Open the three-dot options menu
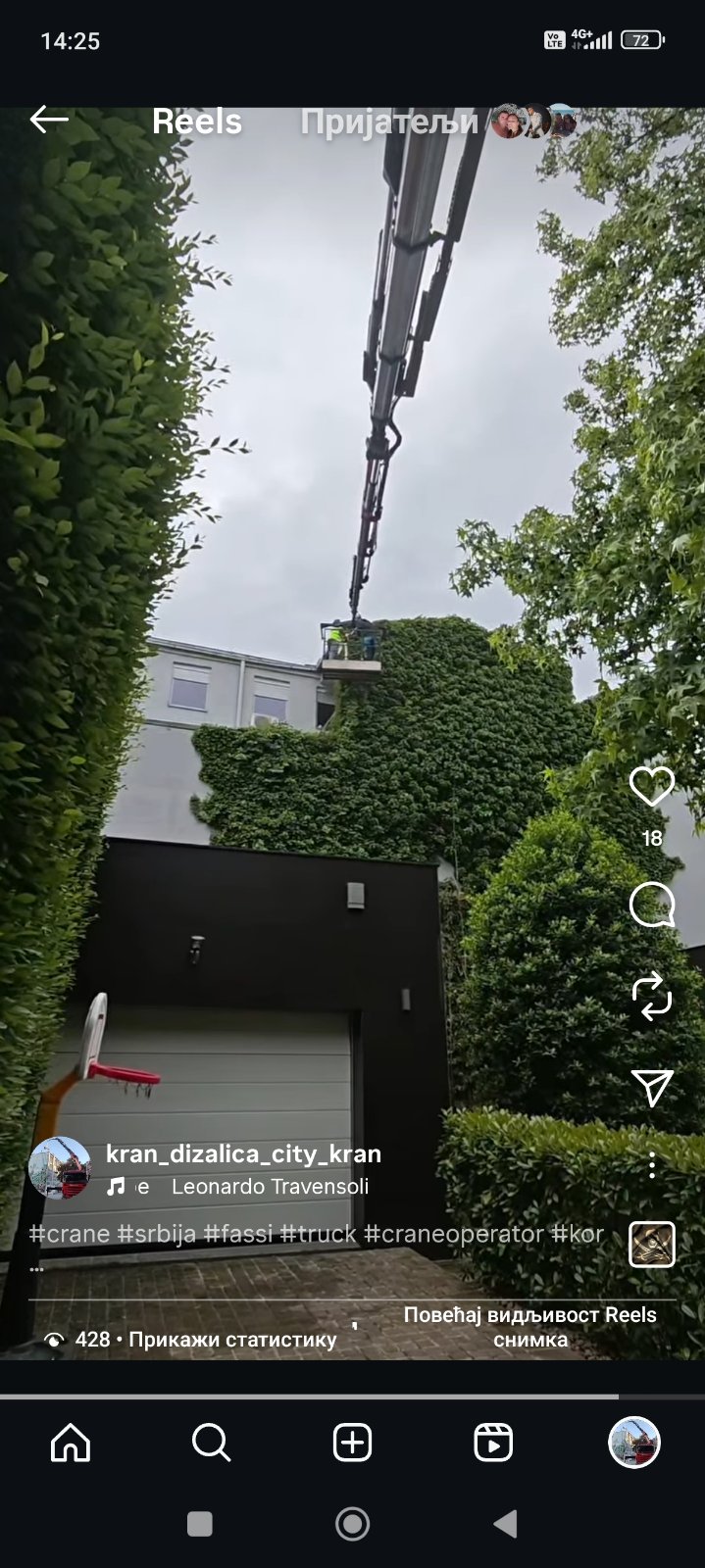Screen dimensions: 705x1568 point(652,1165)
